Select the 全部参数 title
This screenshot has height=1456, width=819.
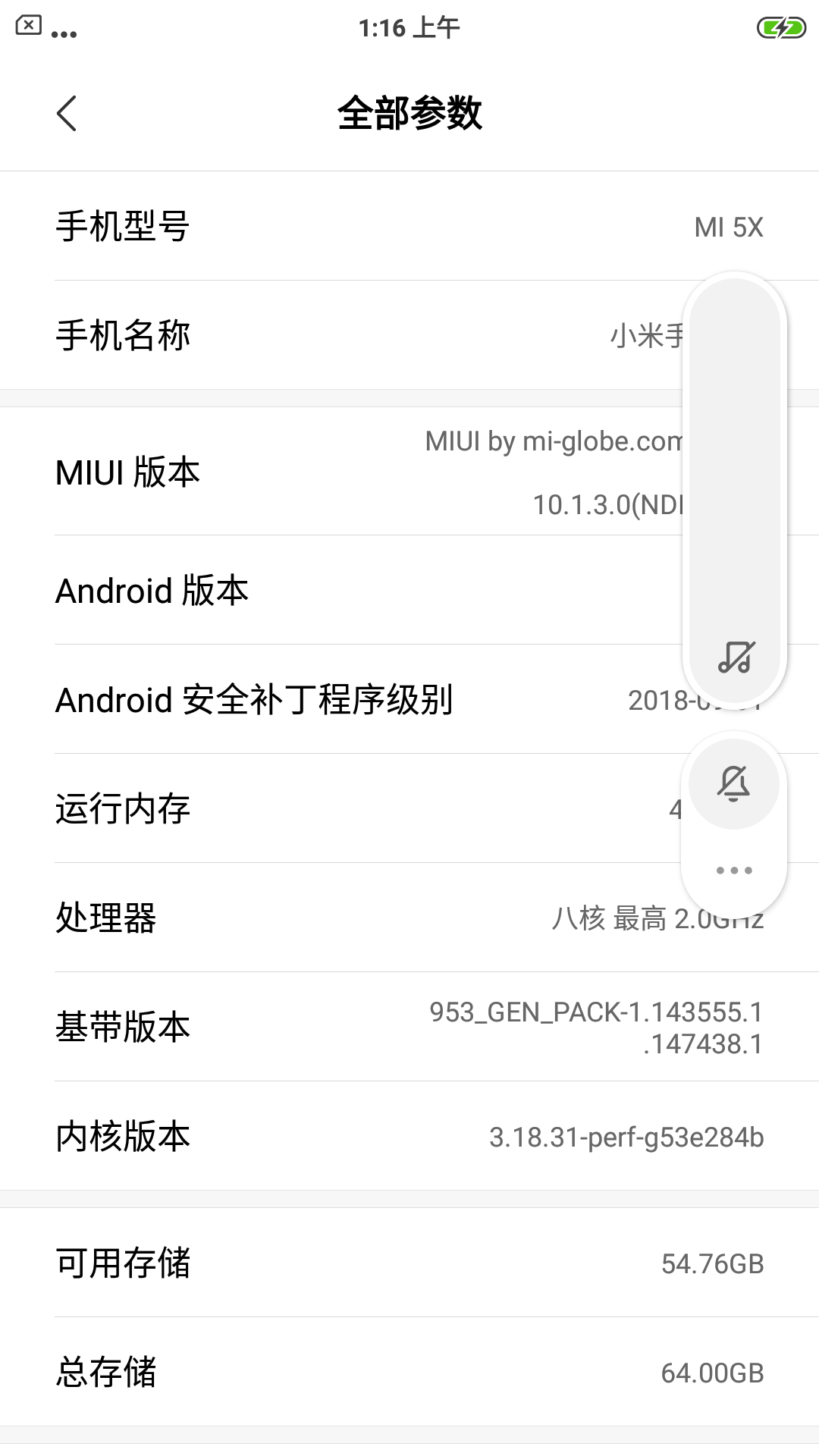pyautogui.click(x=409, y=114)
